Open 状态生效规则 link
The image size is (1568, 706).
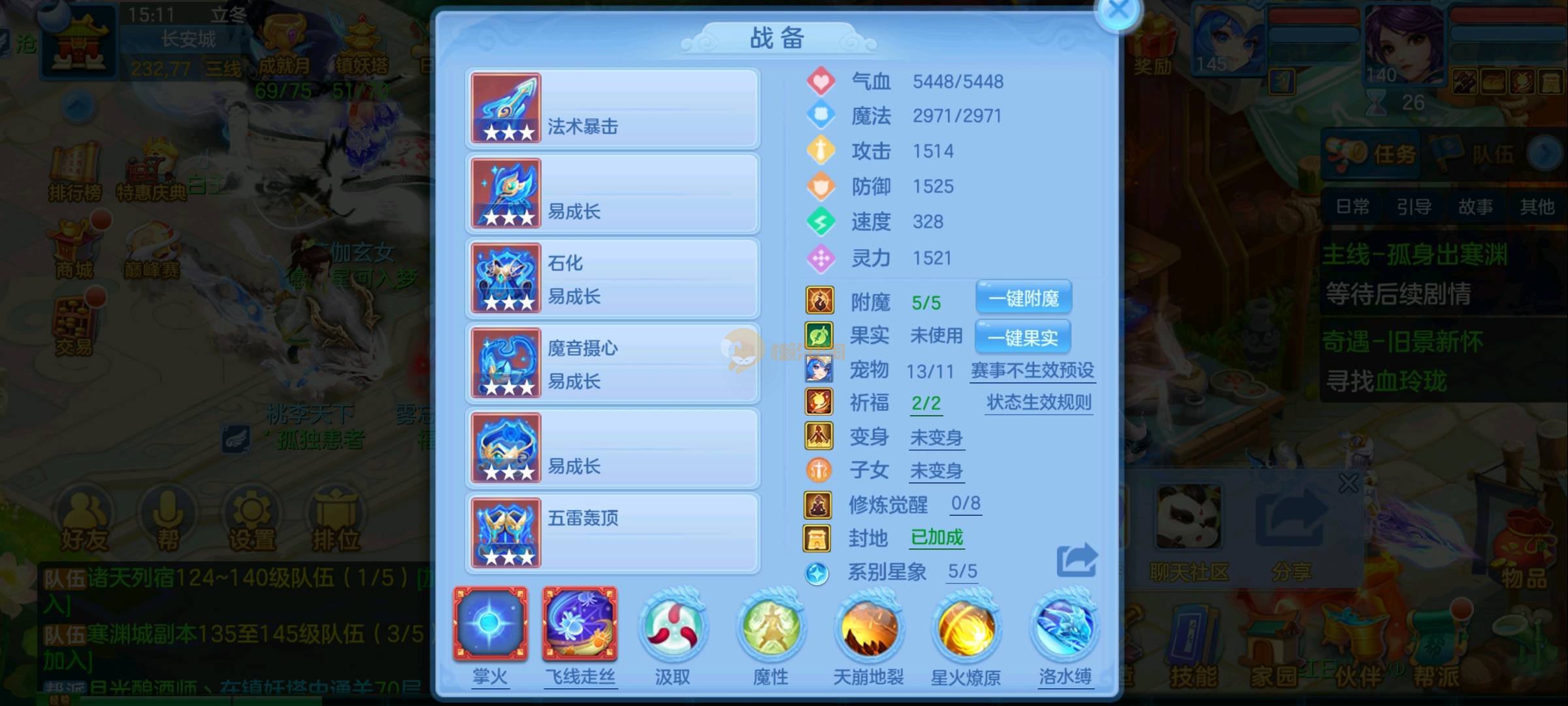point(1039,403)
